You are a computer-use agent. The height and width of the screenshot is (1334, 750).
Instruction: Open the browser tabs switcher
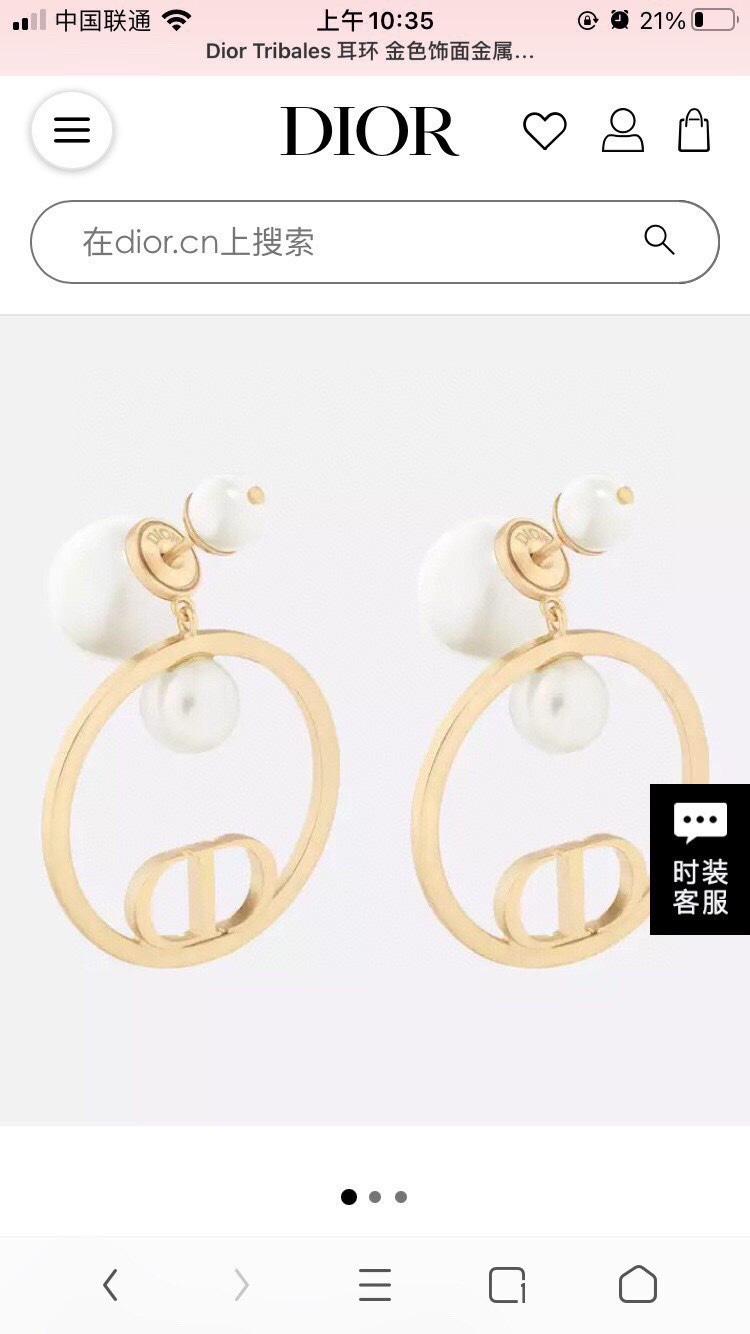click(507, 1285)
